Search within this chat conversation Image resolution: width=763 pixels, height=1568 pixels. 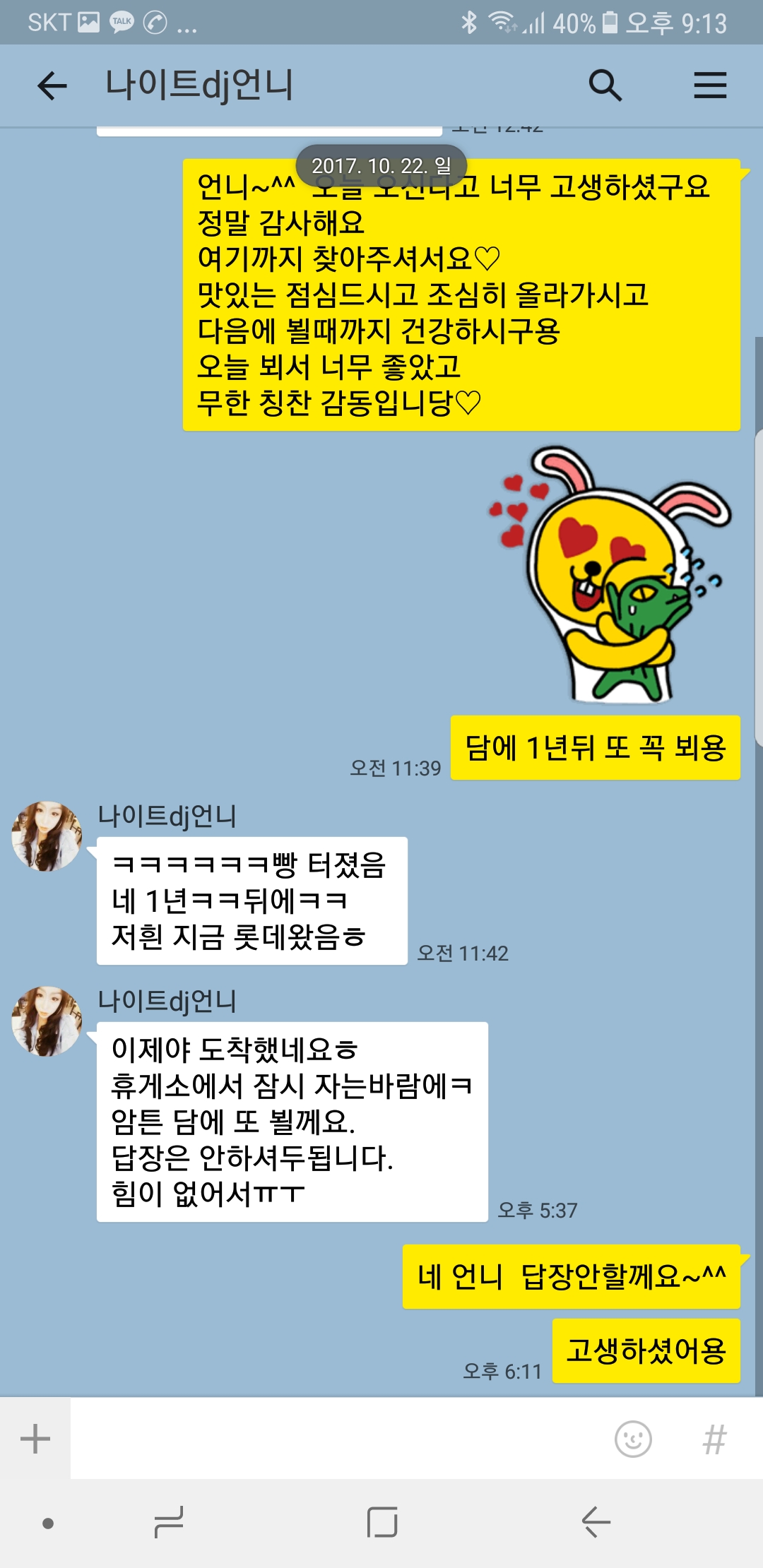[x=605, y=86]
